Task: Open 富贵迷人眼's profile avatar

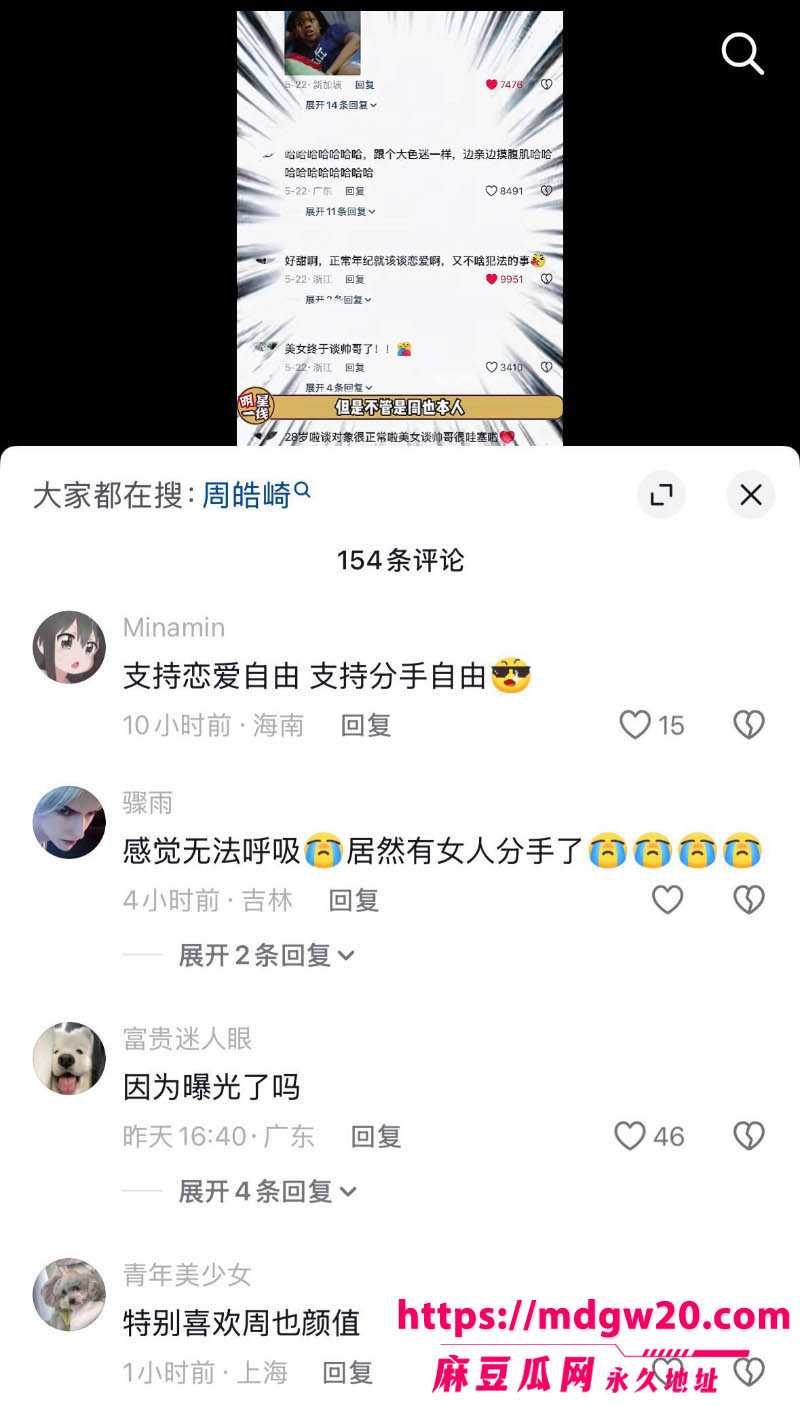Action: pos(69,1058)
